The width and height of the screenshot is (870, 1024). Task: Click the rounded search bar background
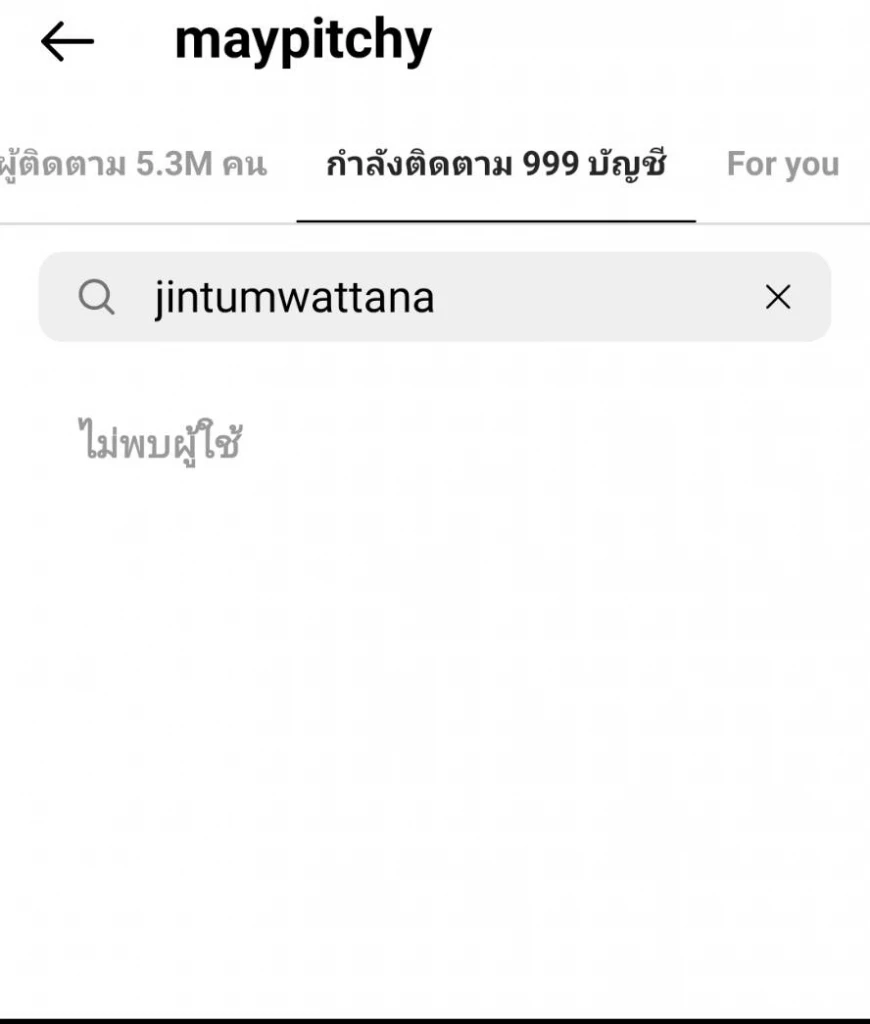tap(435, 296)
